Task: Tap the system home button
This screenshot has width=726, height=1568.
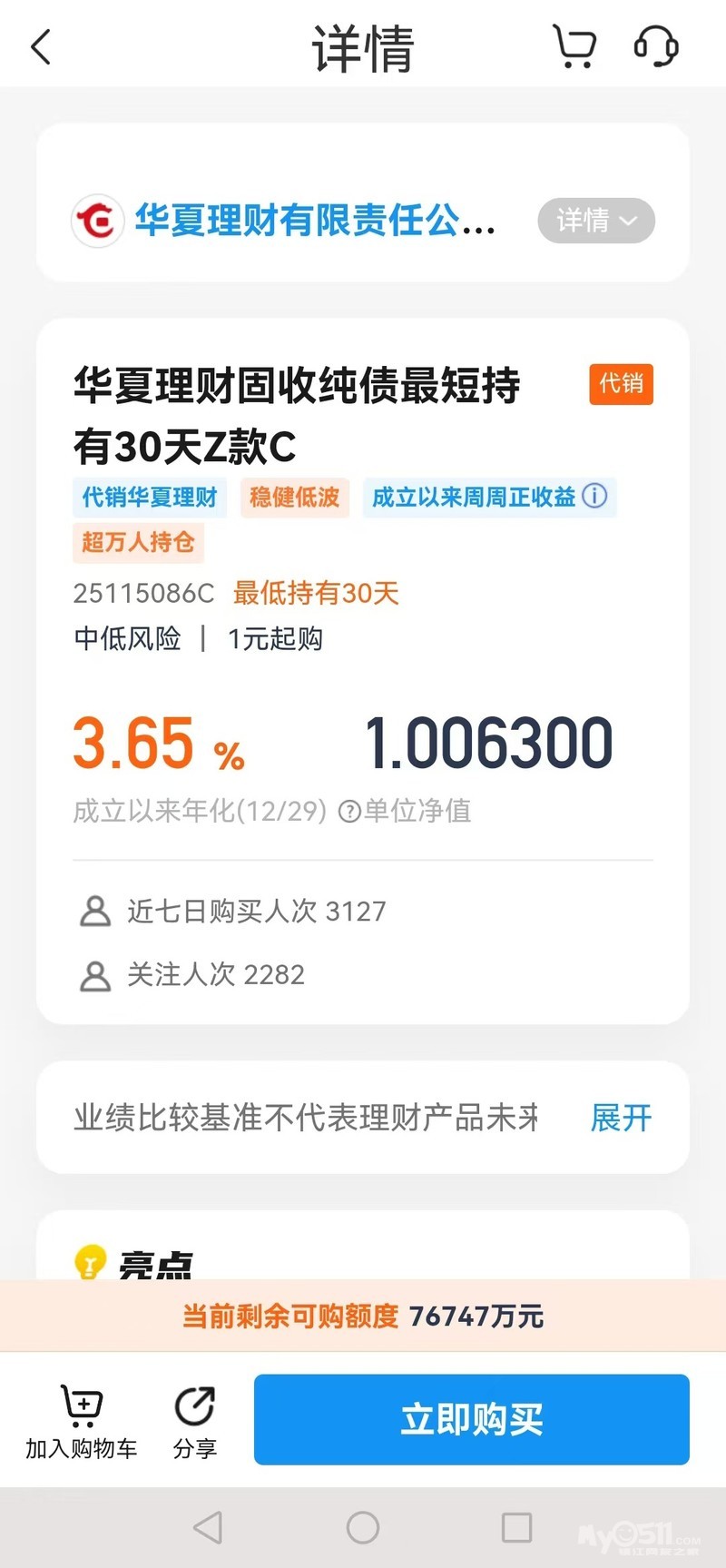Action: (363, 1527)
